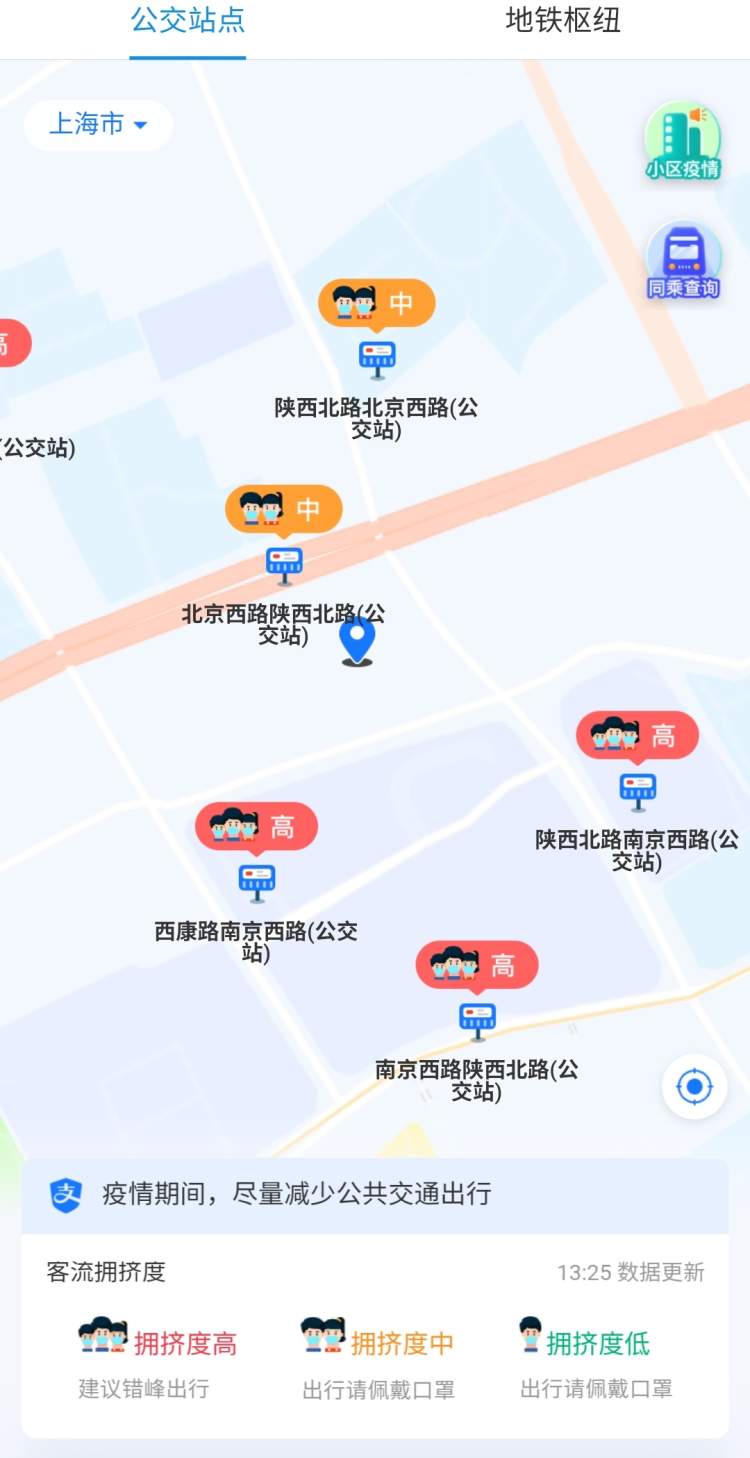Recenter map with the location button

click(x=694, y=1086)
